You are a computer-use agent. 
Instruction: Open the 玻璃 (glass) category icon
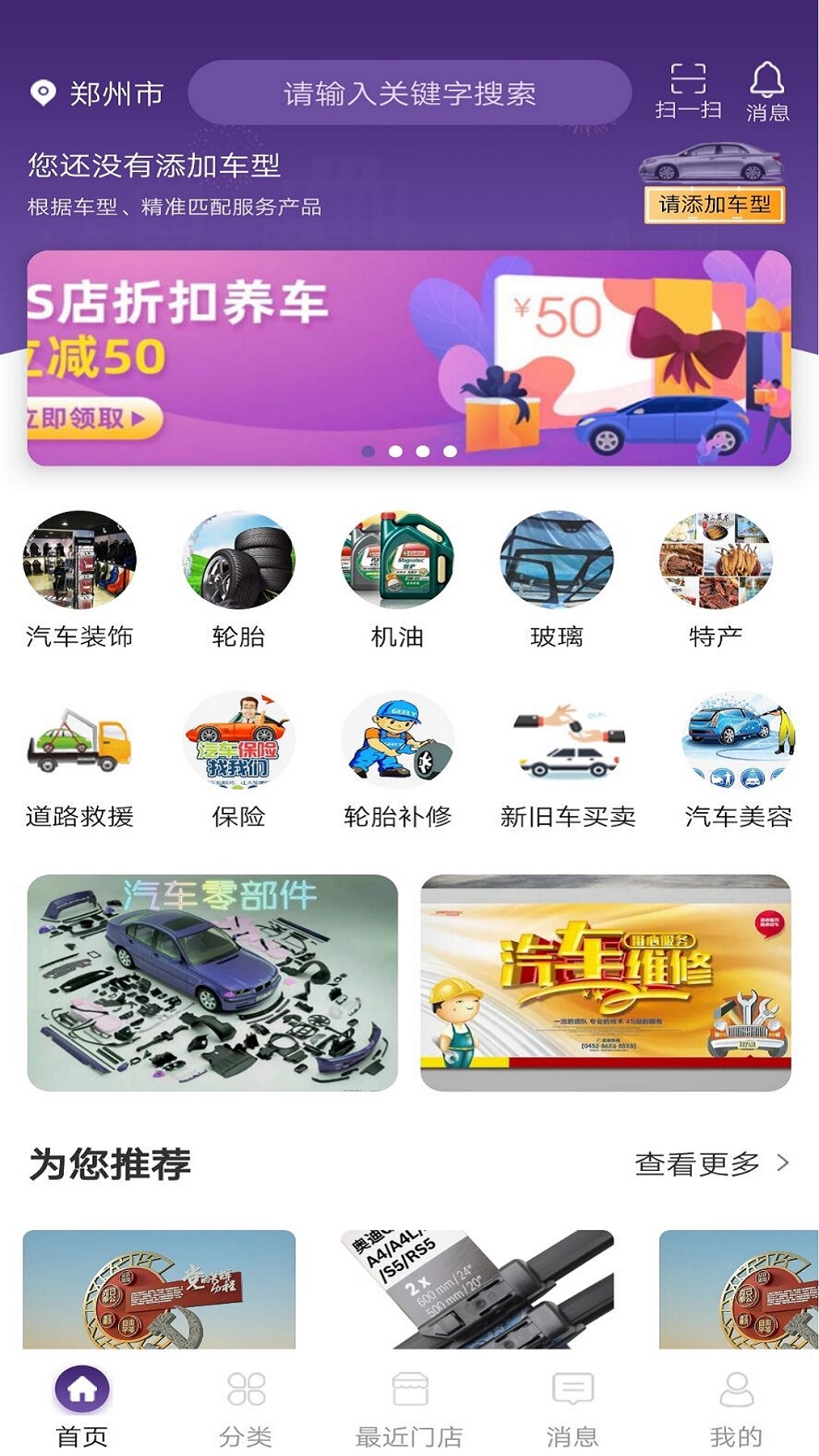pos(557,560)
